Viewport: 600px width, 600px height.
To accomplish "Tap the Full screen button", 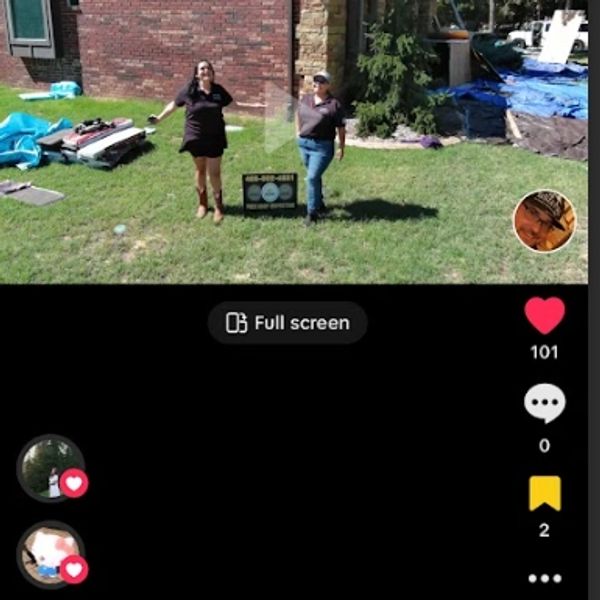I will (x=288, y=323).
